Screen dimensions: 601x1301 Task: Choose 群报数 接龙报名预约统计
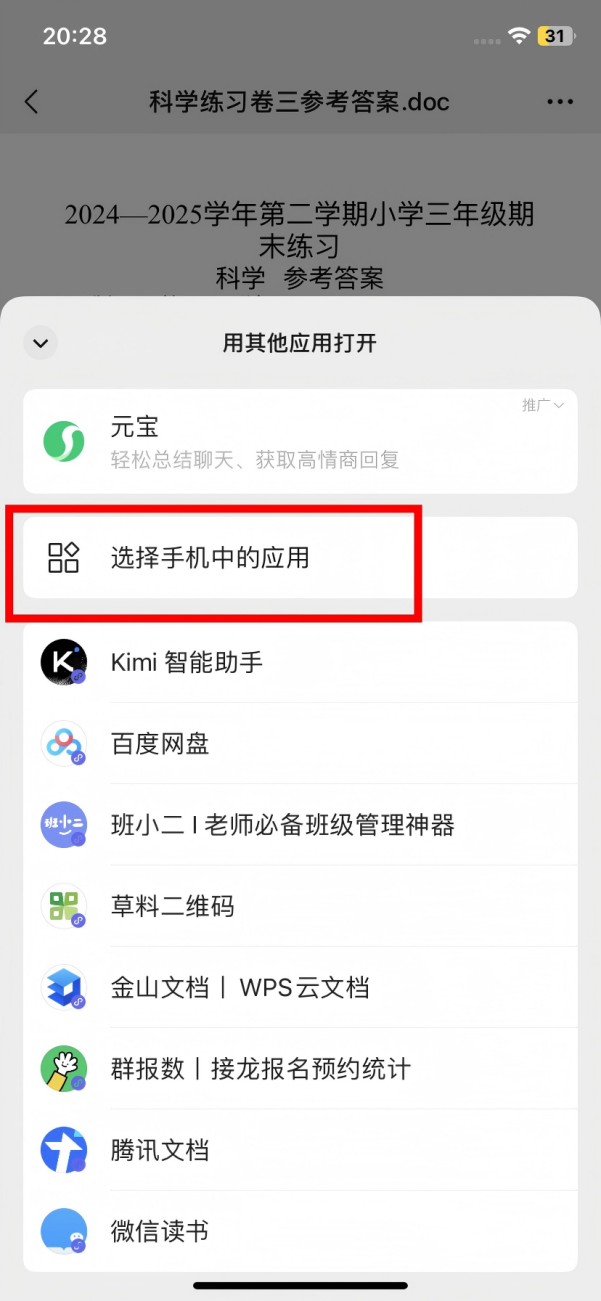tap(300, 1068)
